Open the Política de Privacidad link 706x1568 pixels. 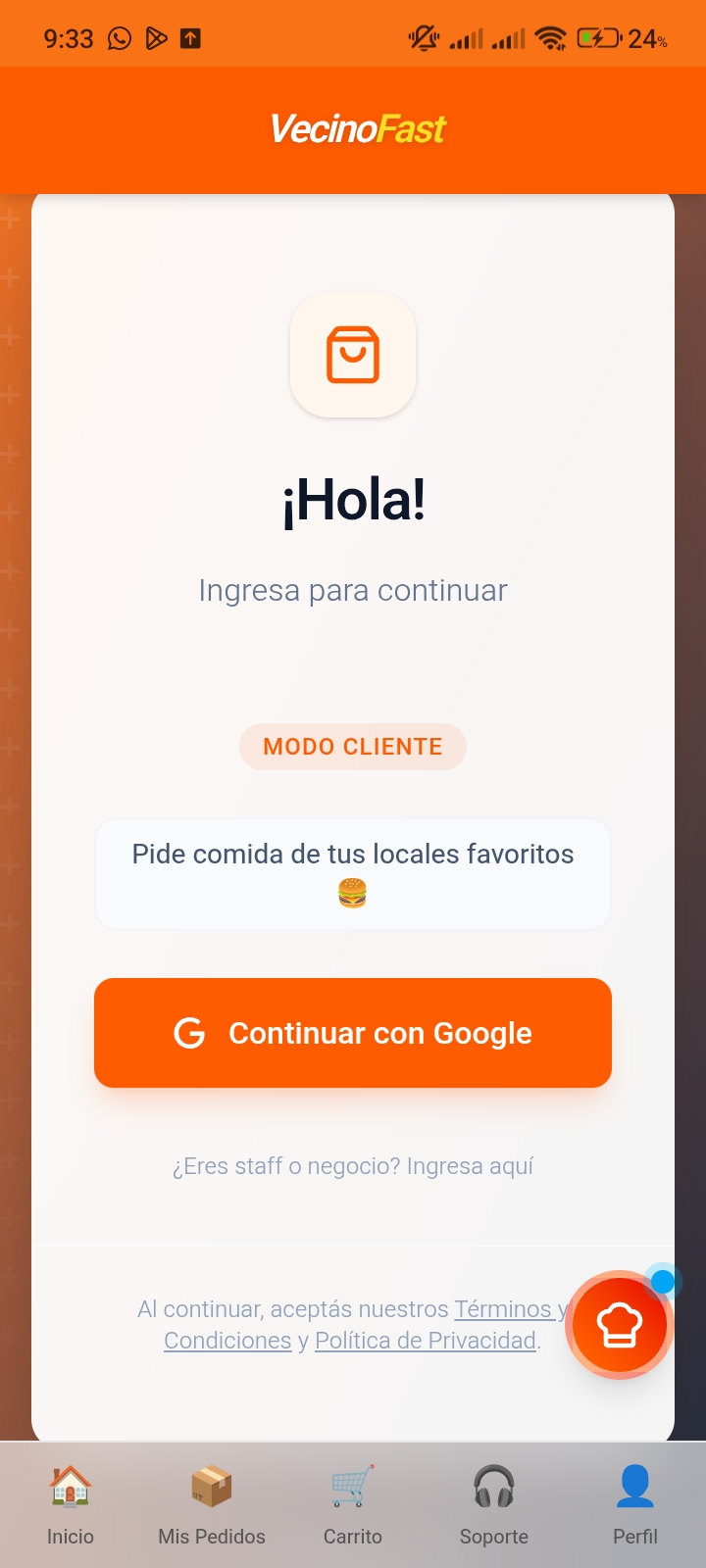424,1341
